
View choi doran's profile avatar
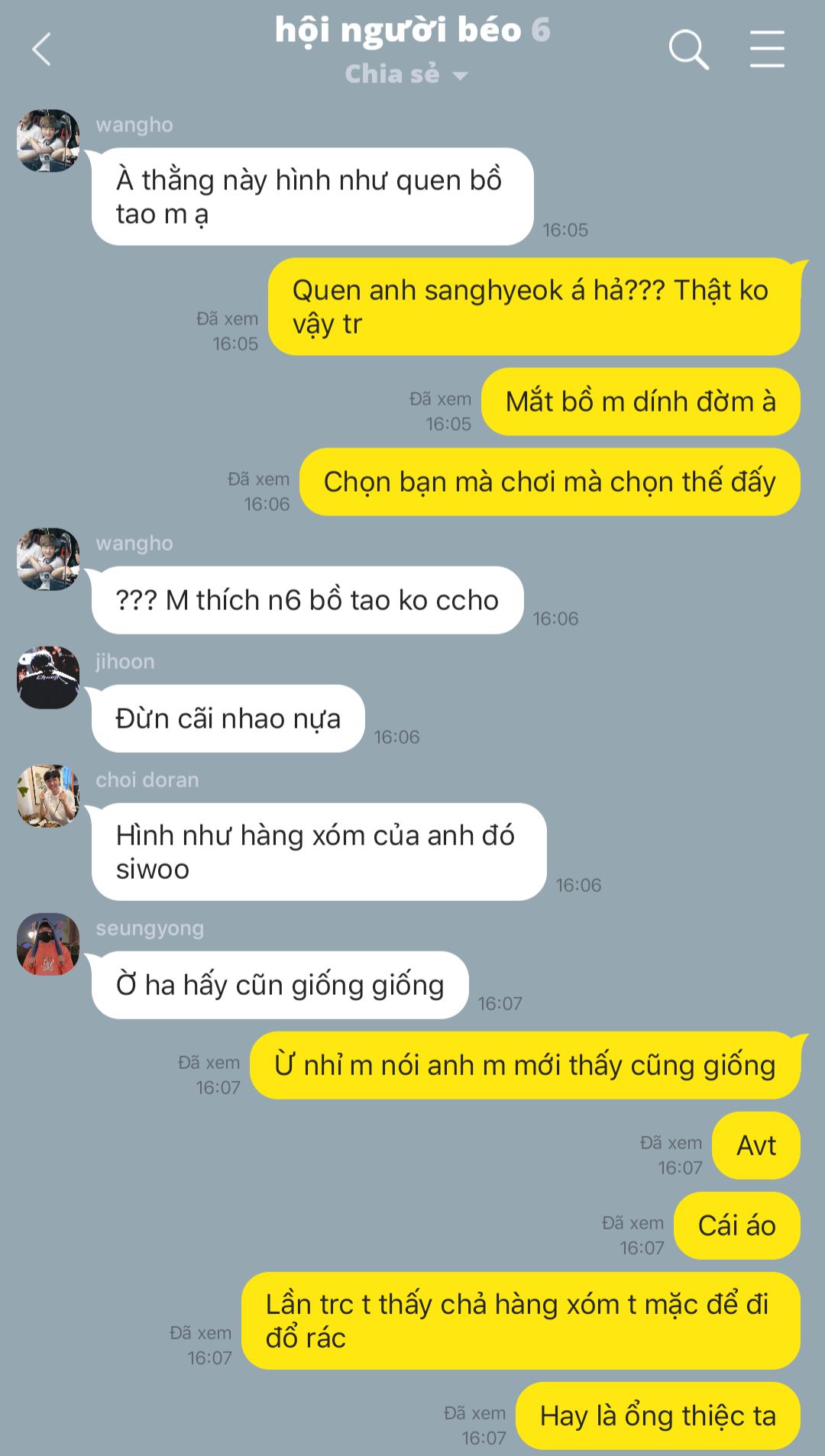48,796
